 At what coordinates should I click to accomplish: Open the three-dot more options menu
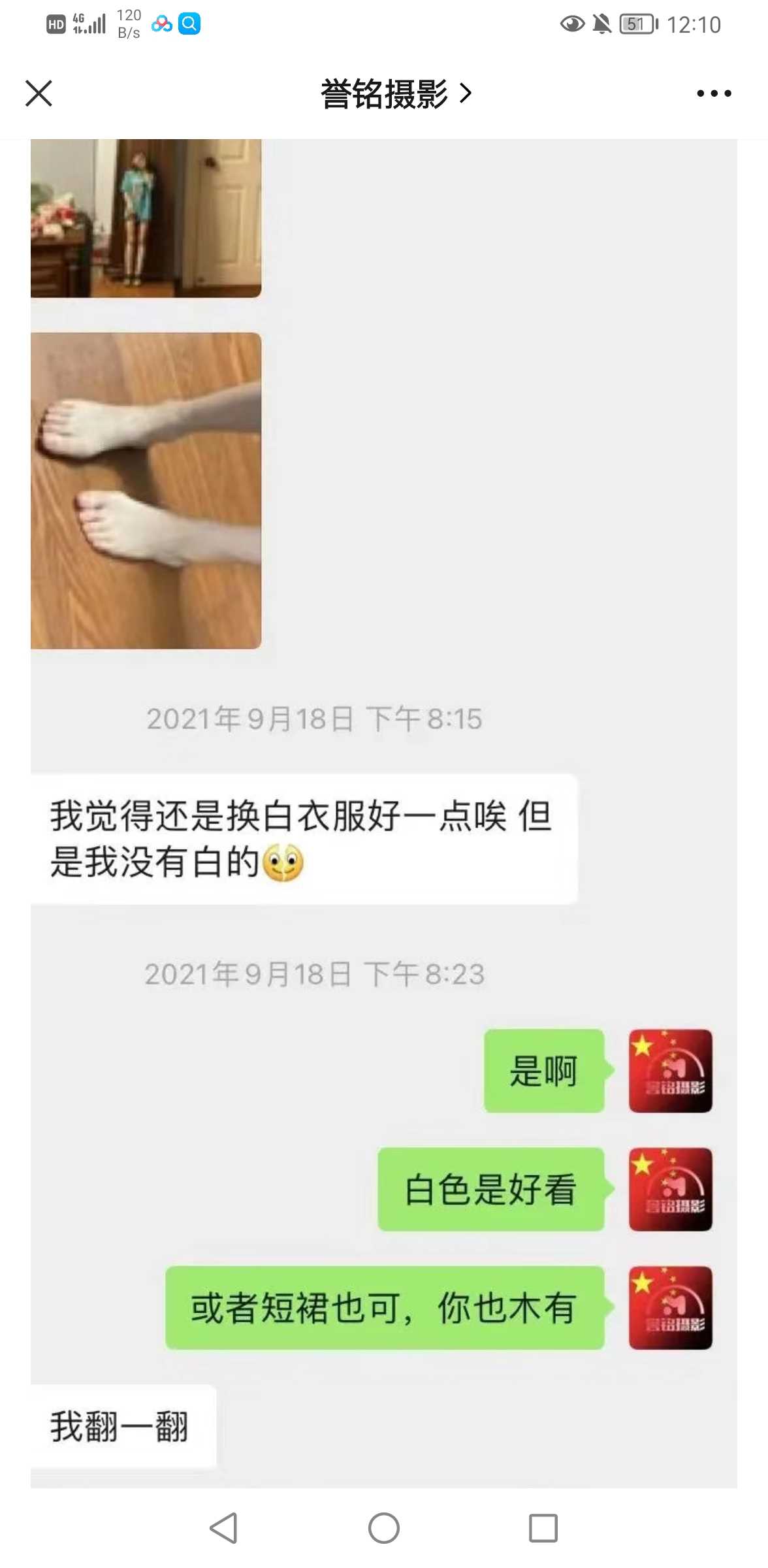coord(711,93)
